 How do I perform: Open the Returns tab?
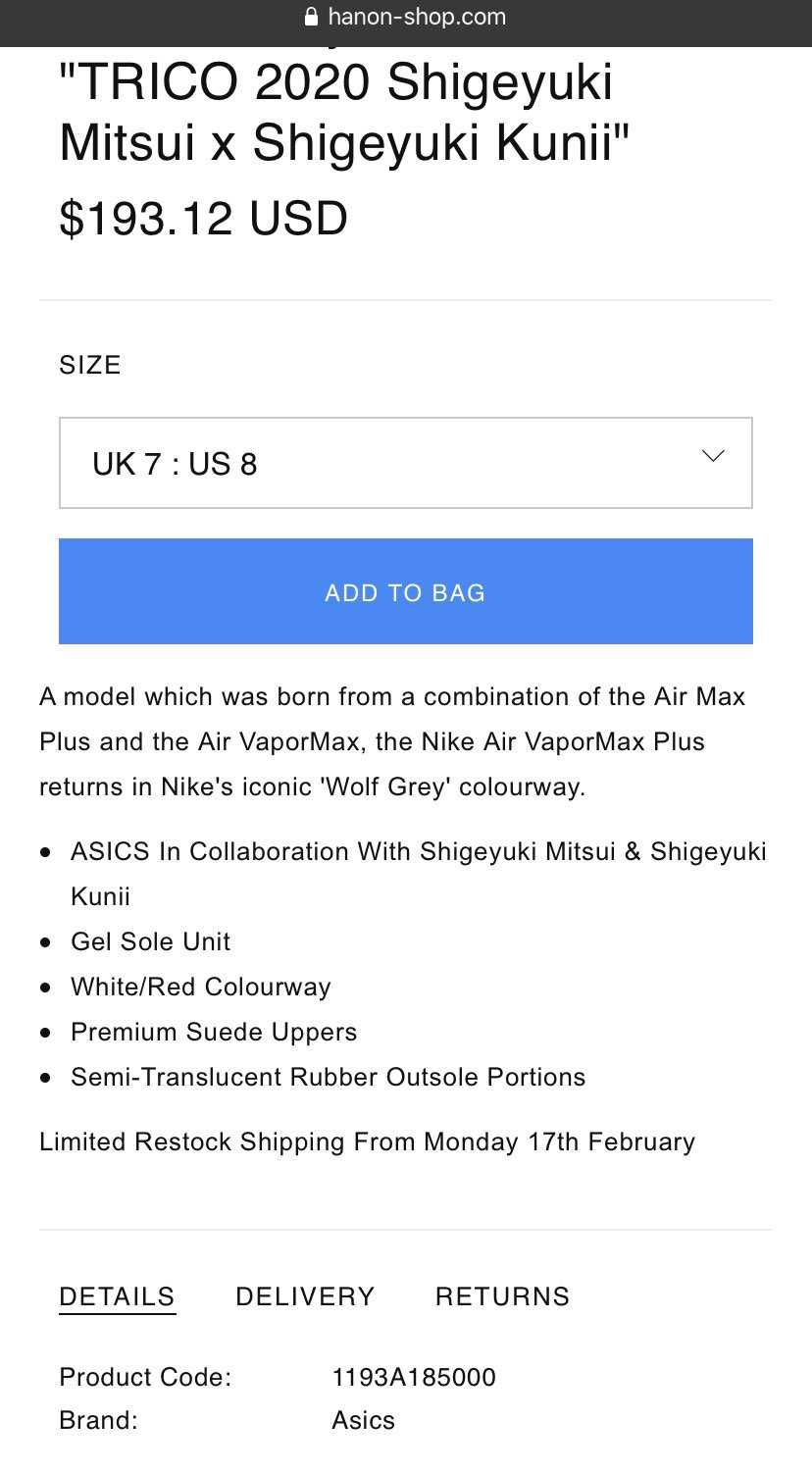click(x=502, y=1296)
